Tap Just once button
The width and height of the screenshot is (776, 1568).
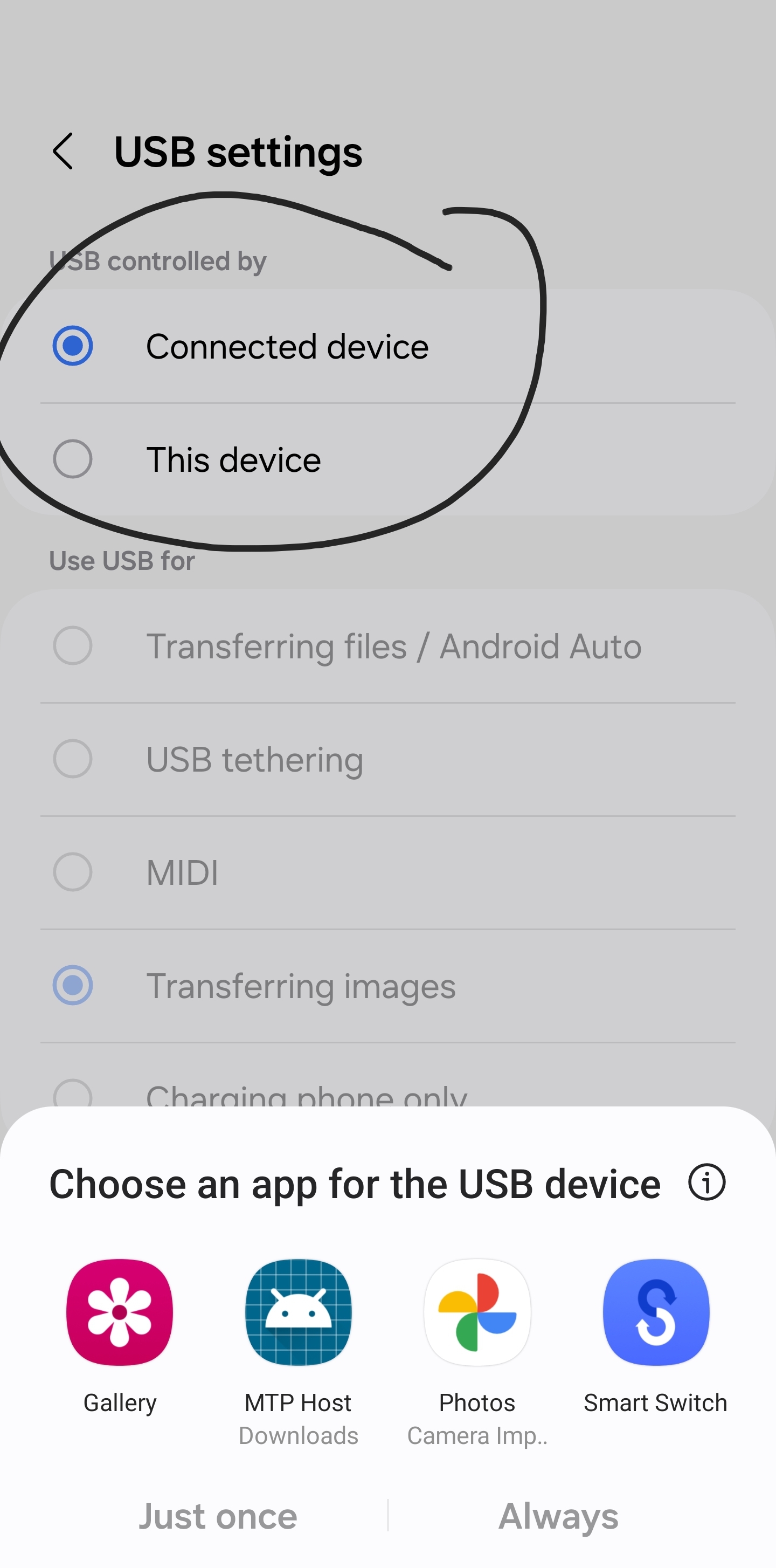click(218, 1516)
